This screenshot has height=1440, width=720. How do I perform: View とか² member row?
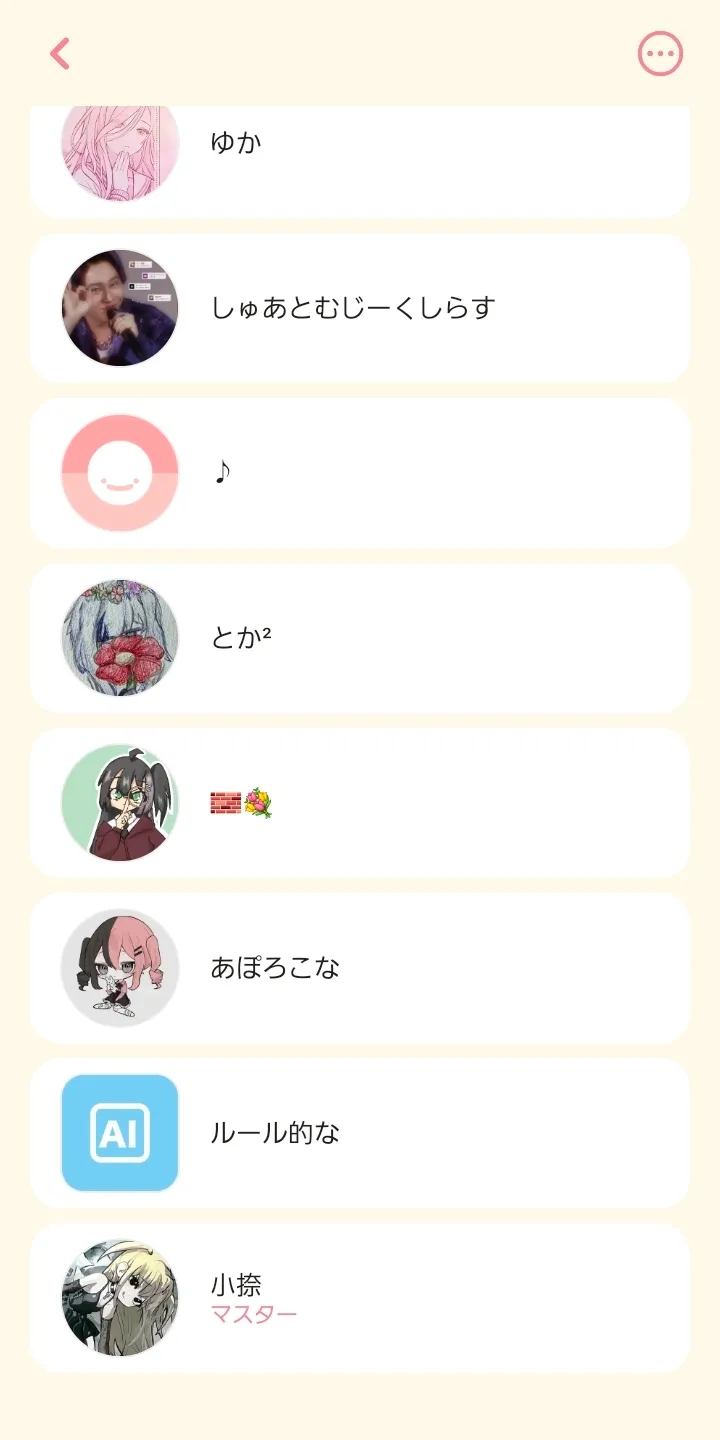360,638
